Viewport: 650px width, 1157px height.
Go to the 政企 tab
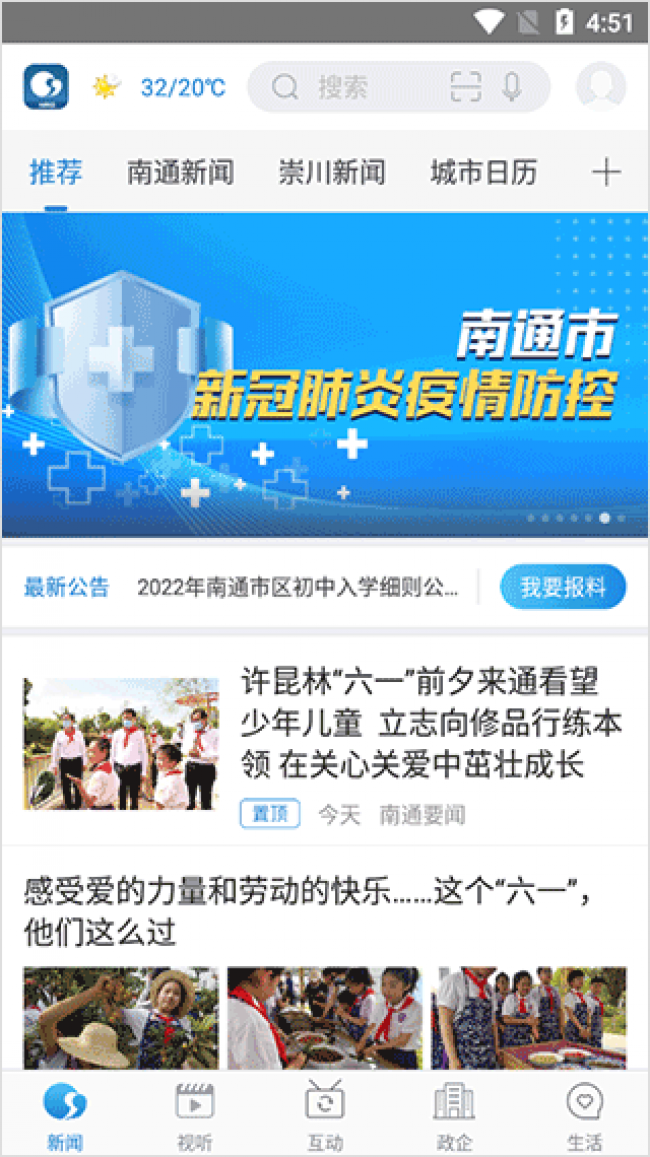point(454,1115)
